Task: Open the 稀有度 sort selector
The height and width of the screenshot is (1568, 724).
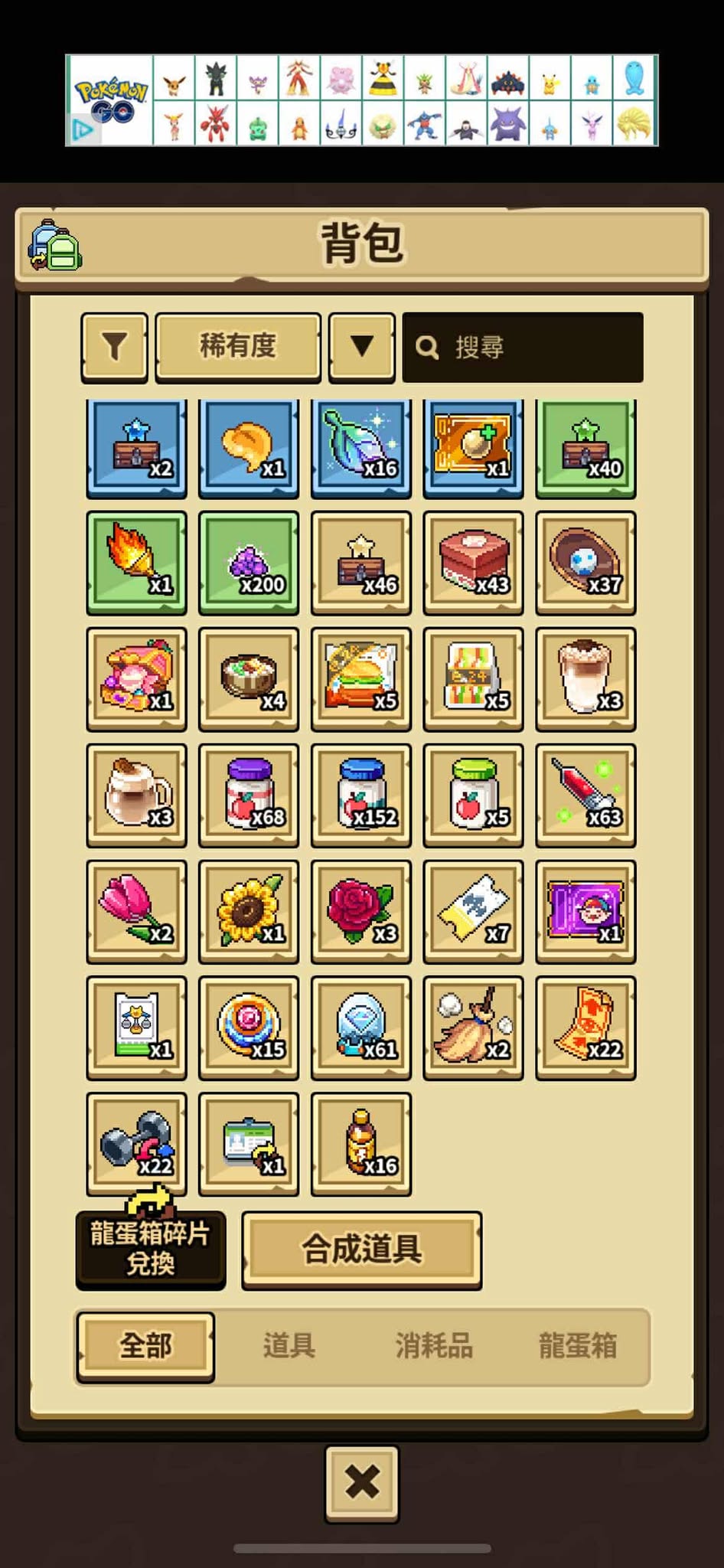Action: pos(238,346)
